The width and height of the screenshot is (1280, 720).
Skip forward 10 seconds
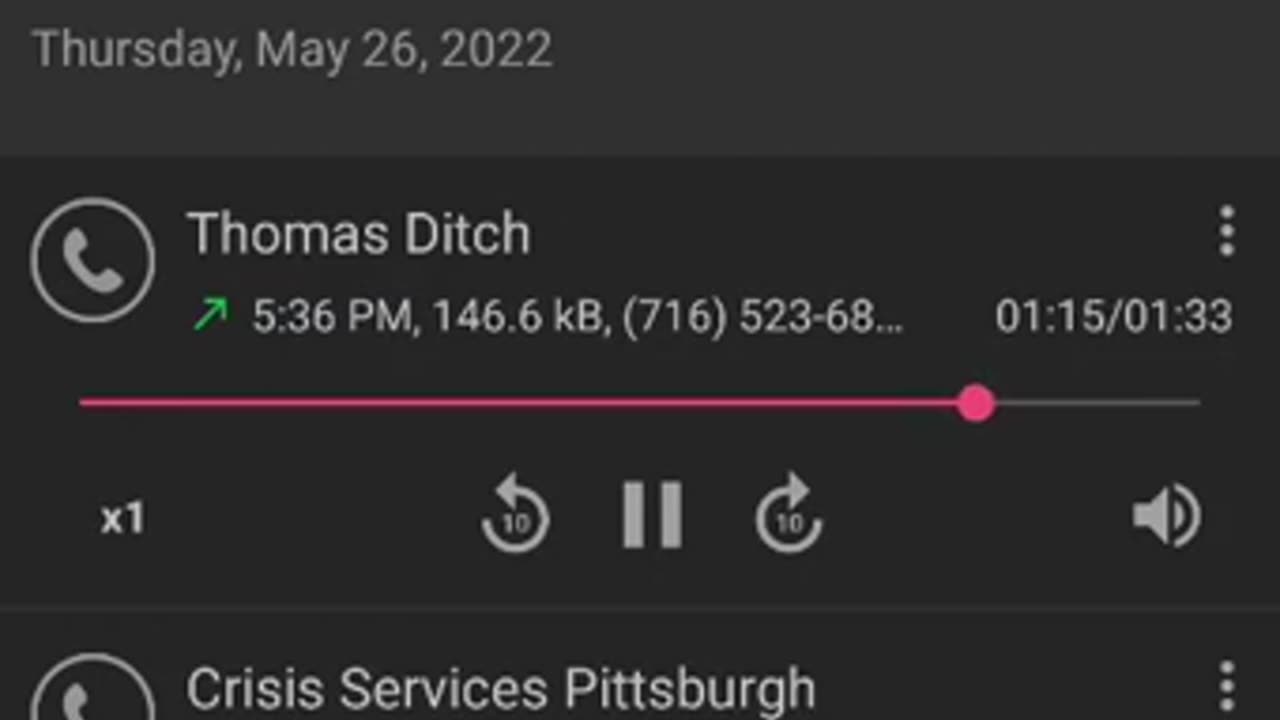point(789,516)
